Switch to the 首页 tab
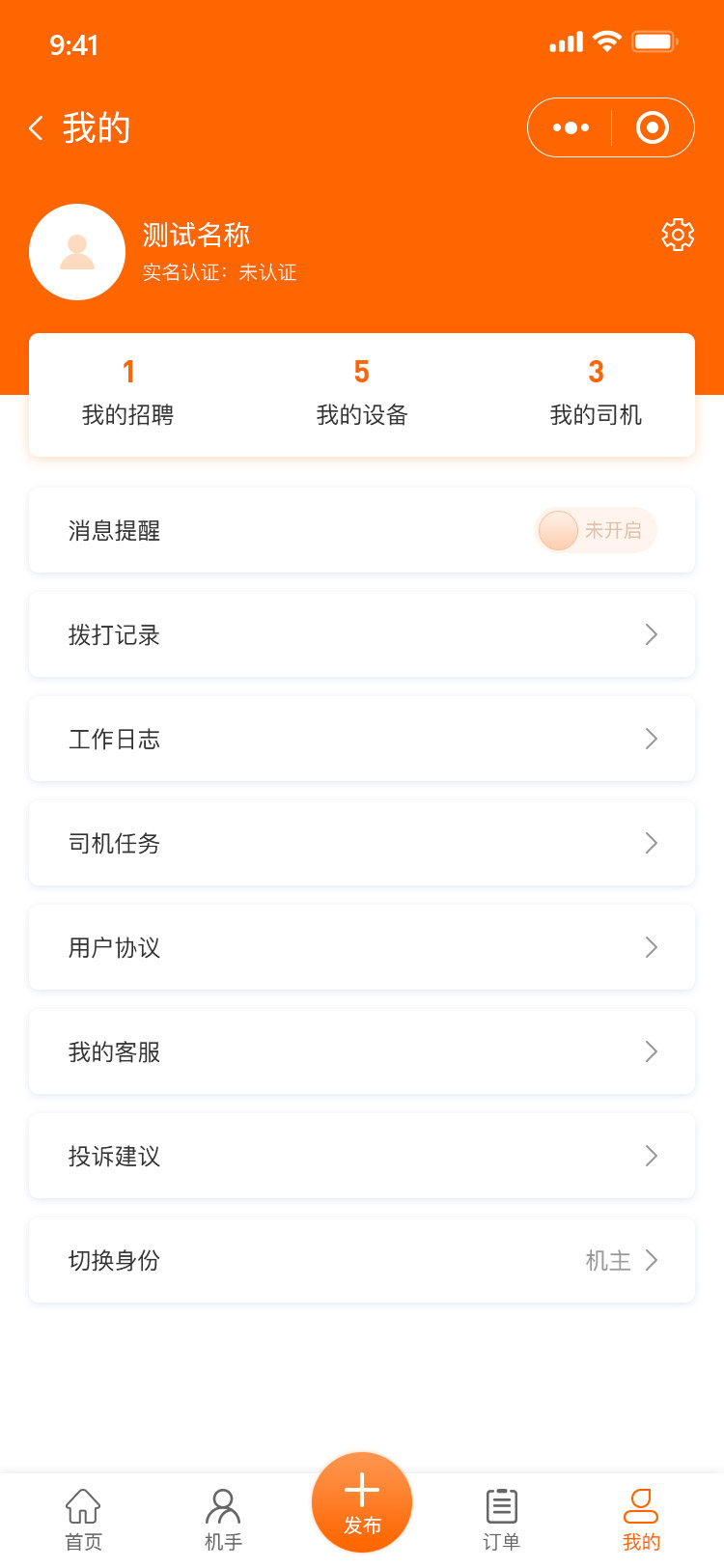Viewport: 724px width, 1568px height. click(83, 1520)
